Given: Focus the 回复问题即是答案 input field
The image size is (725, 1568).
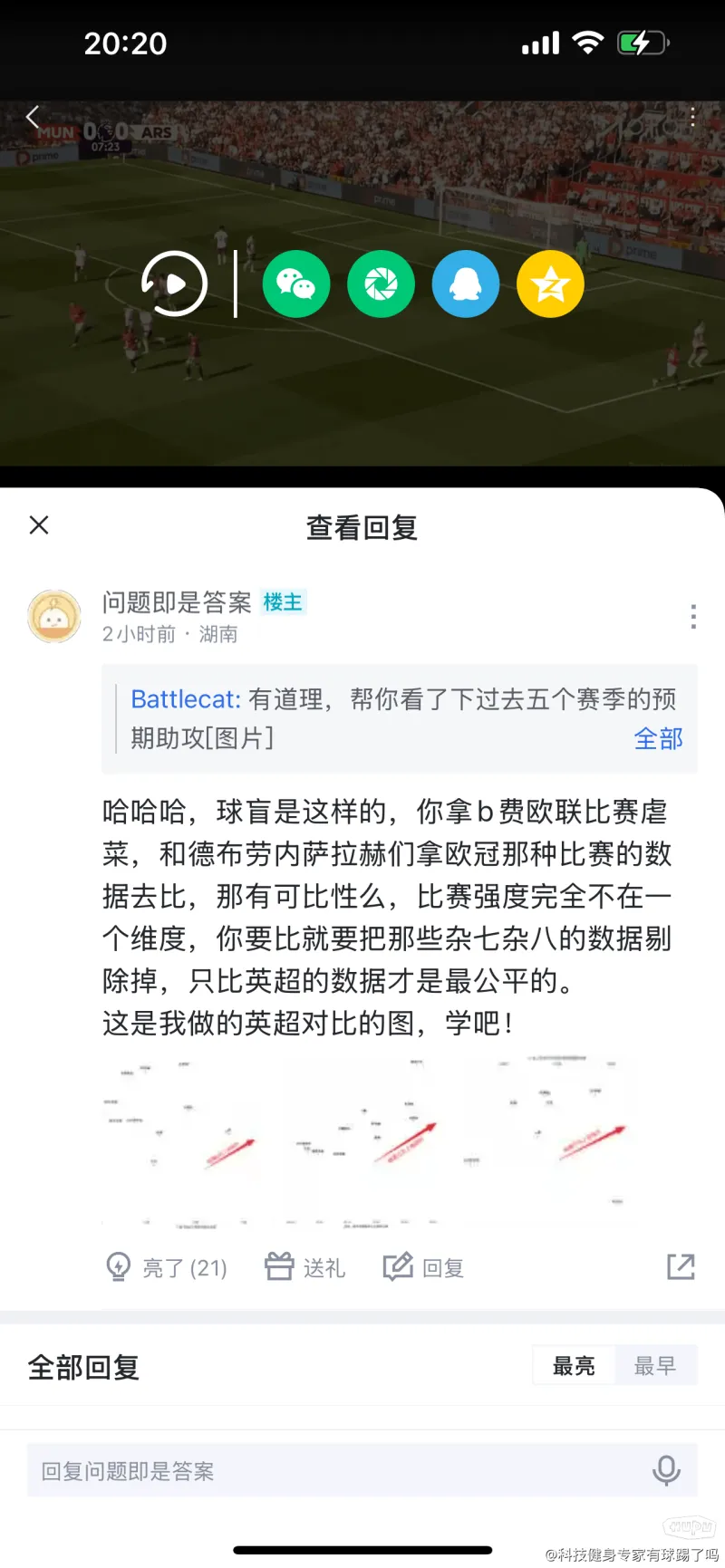Looking at the screenshot, I should (x=335, y=1471).
